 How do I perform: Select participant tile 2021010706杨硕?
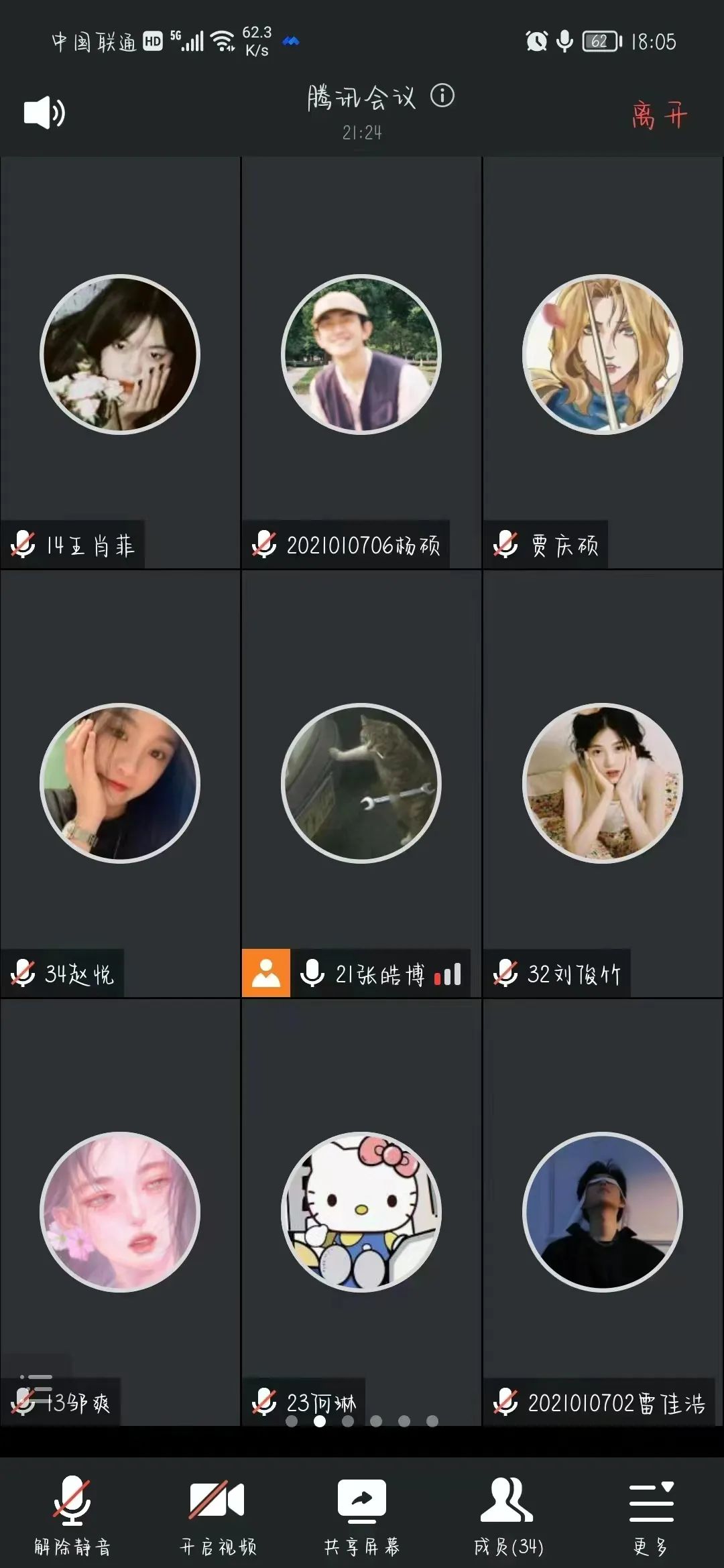(361, 355)
